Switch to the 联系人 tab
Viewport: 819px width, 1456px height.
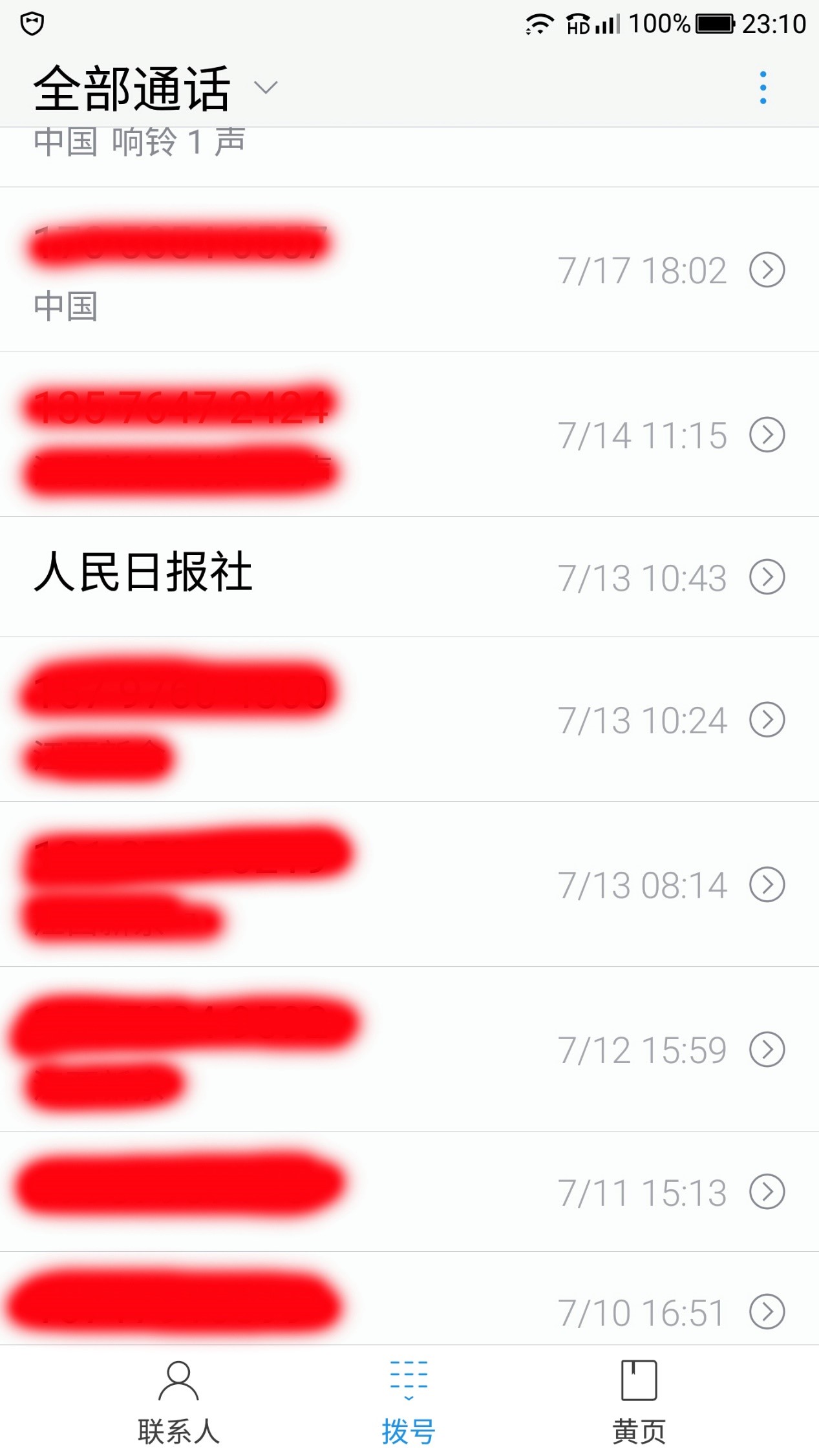(x=178, y=1402)
